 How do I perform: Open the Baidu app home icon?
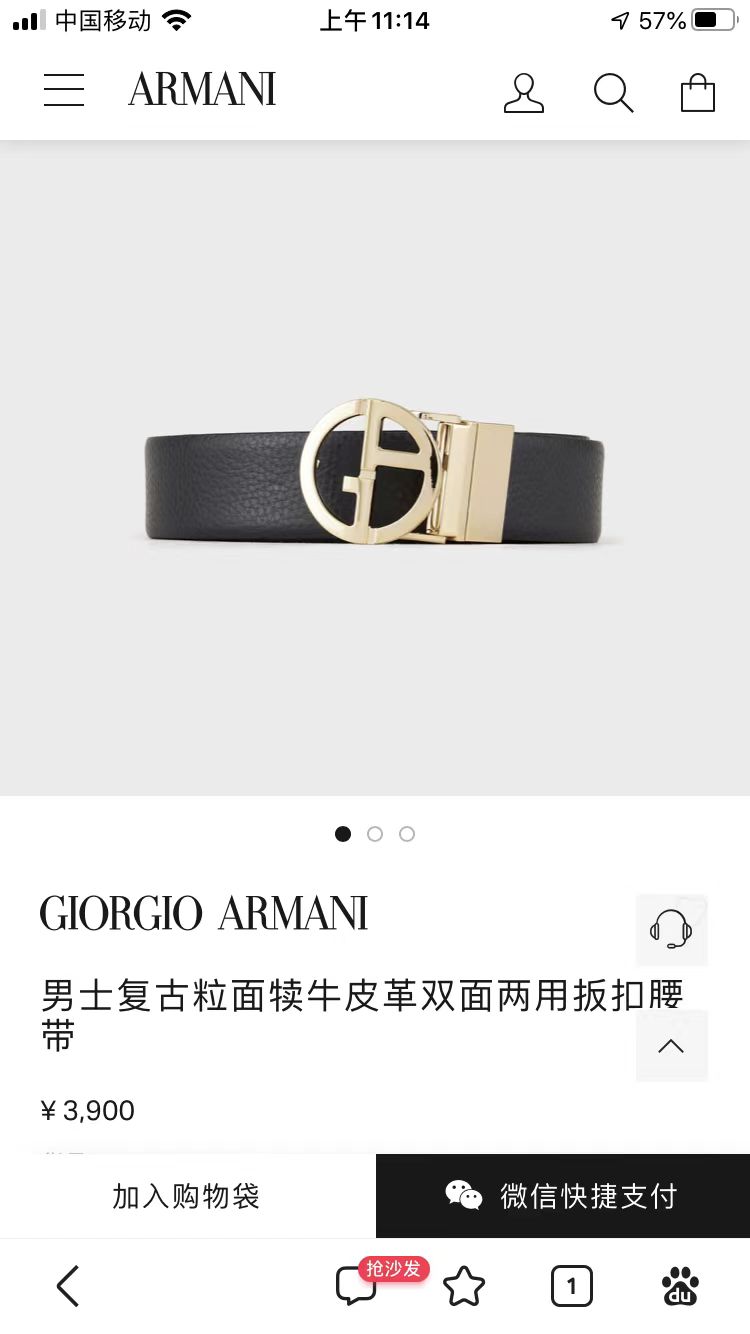coord(681,1286)
